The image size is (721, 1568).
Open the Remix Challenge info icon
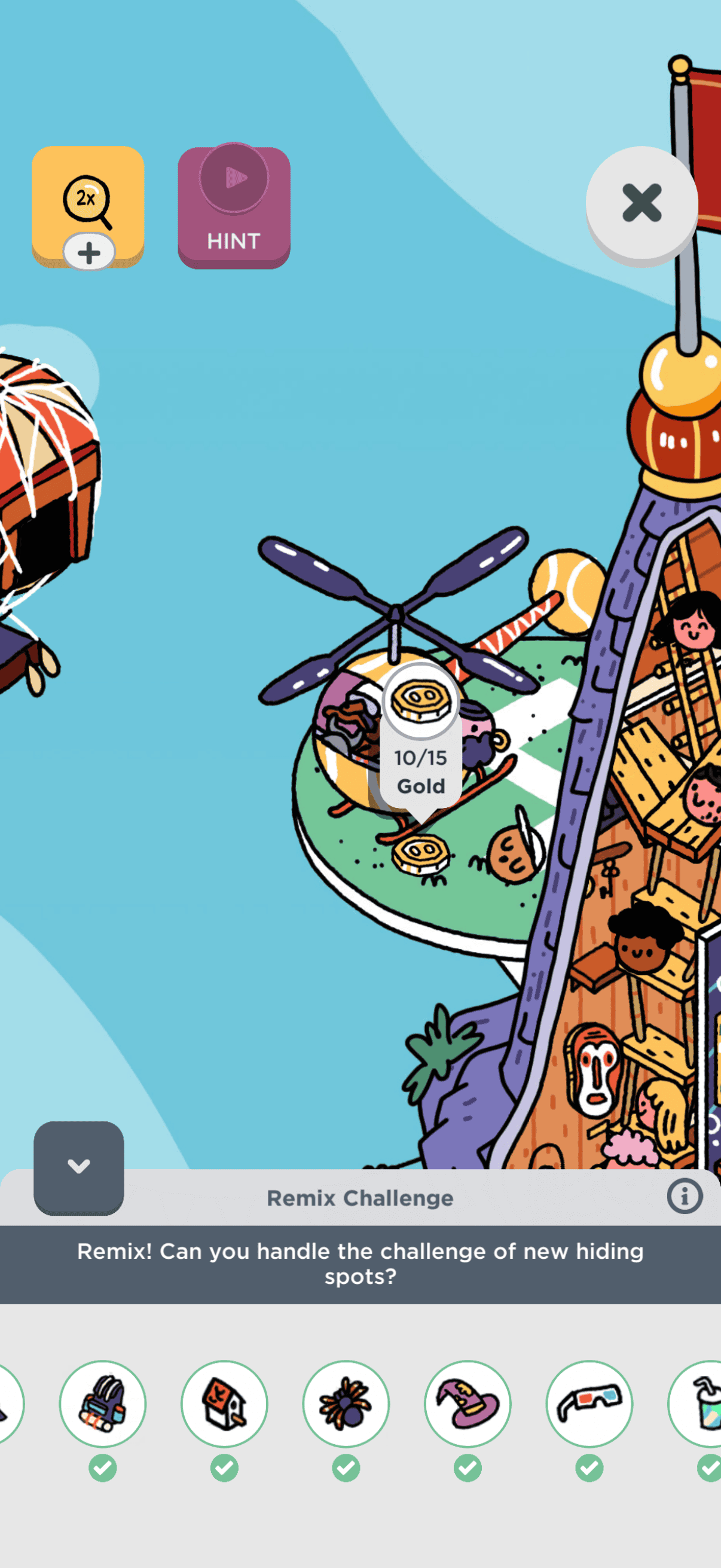click(x=685, y=1196)
